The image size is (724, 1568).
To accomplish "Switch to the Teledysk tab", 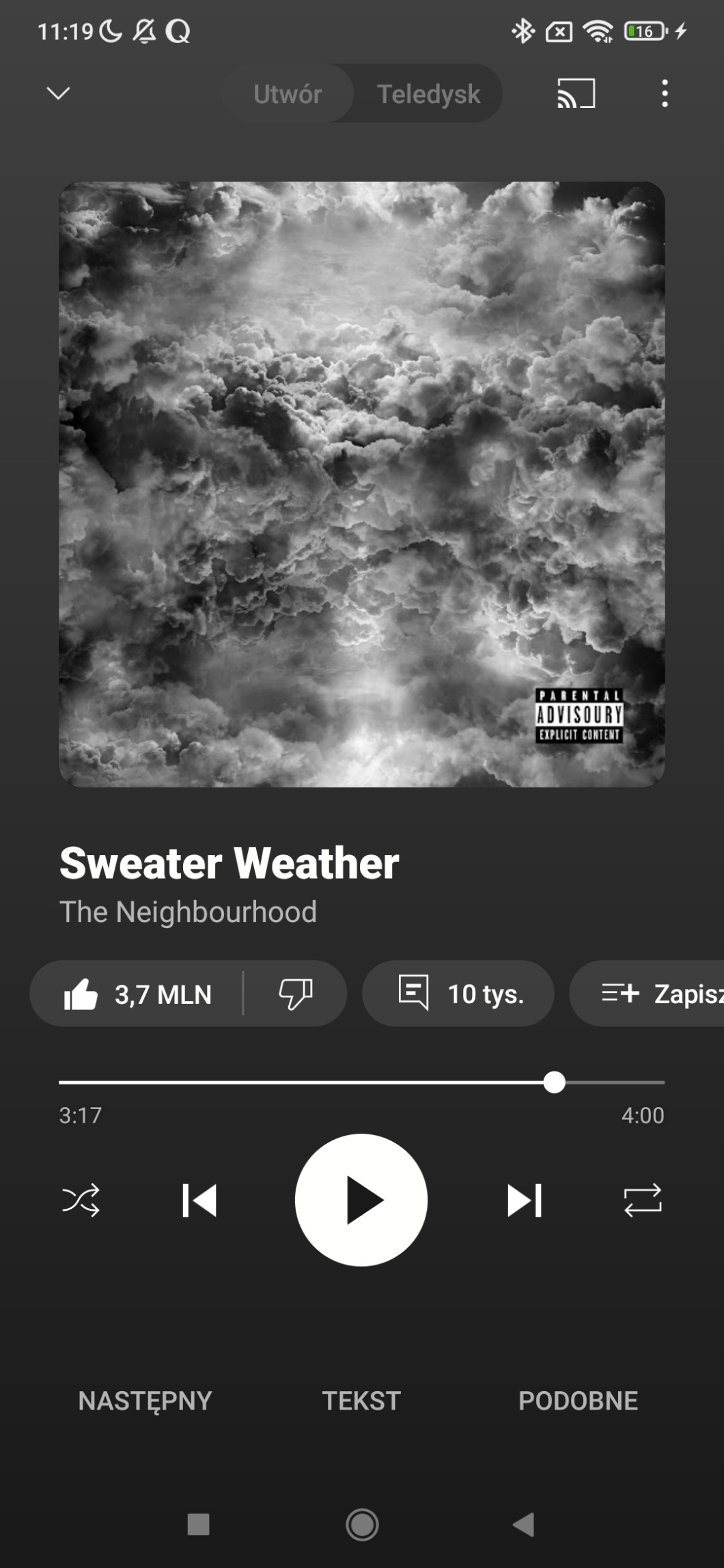I will pos(428,94).
